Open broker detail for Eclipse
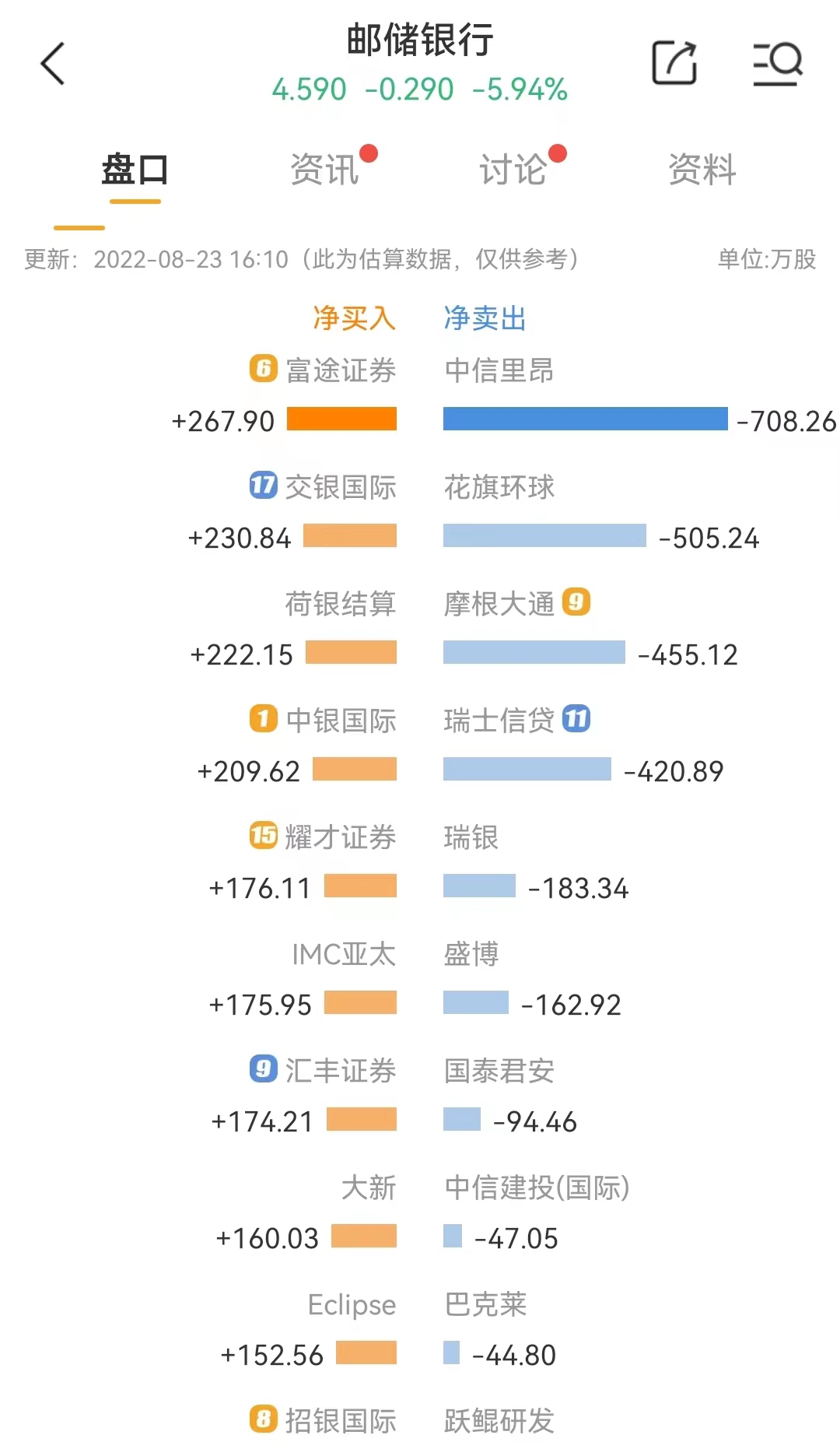 click(352, 1305)
